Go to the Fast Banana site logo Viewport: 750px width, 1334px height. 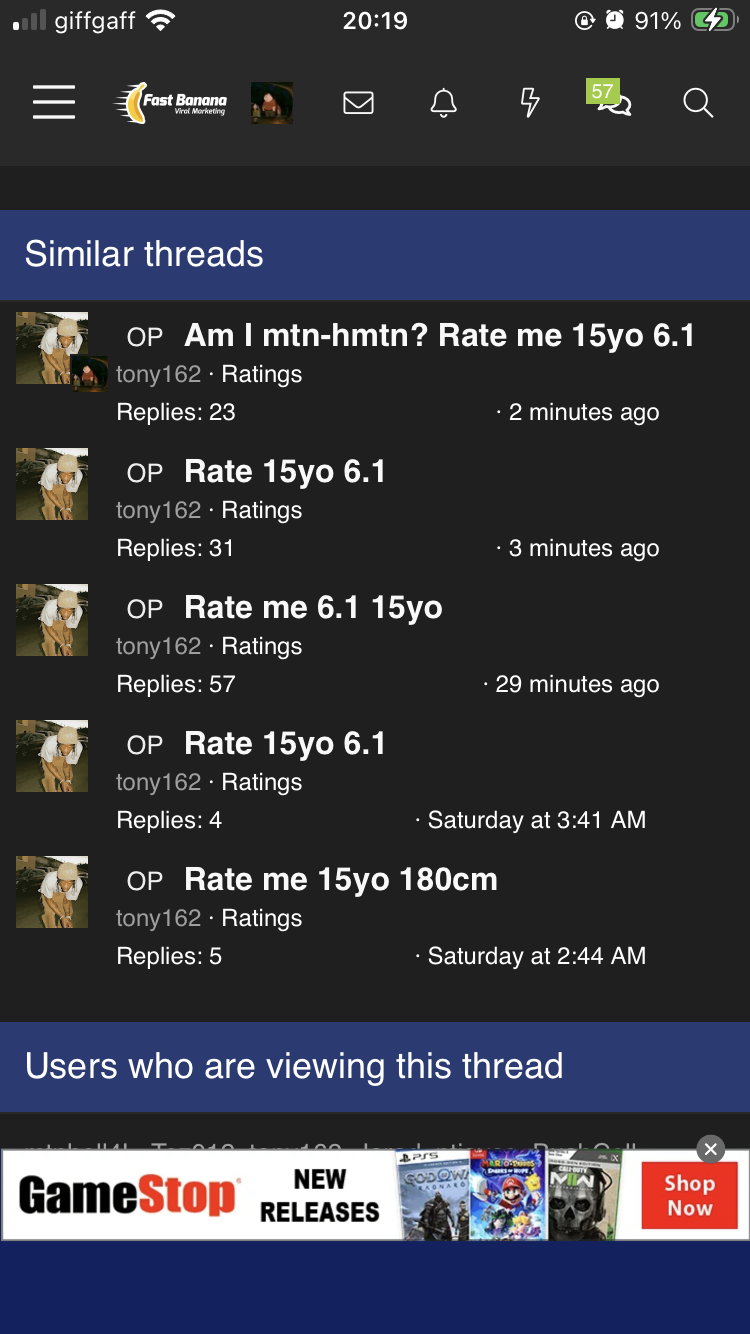[x=172, y=103]
